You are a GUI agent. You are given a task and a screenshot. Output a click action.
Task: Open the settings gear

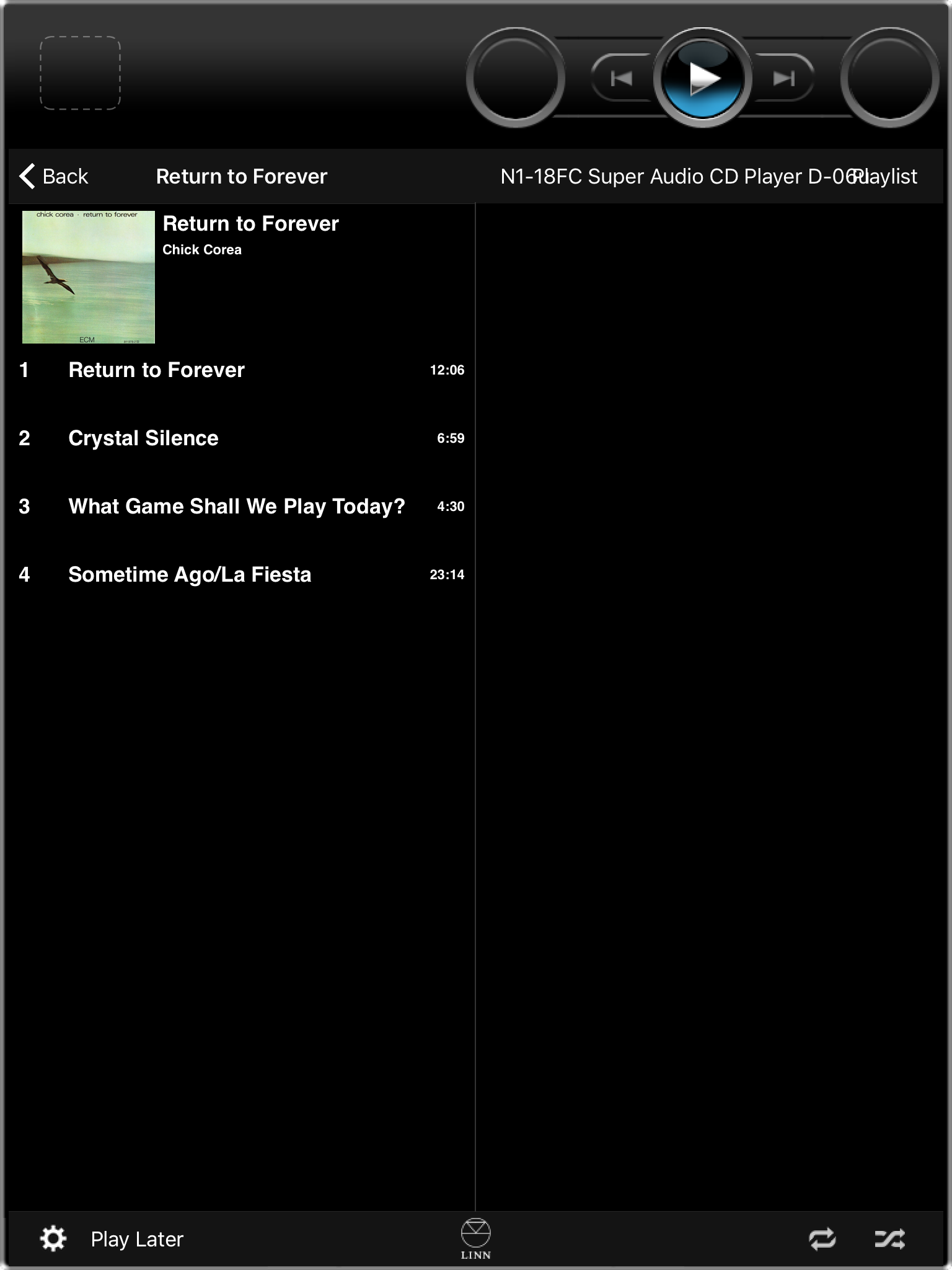point(53,1239)
